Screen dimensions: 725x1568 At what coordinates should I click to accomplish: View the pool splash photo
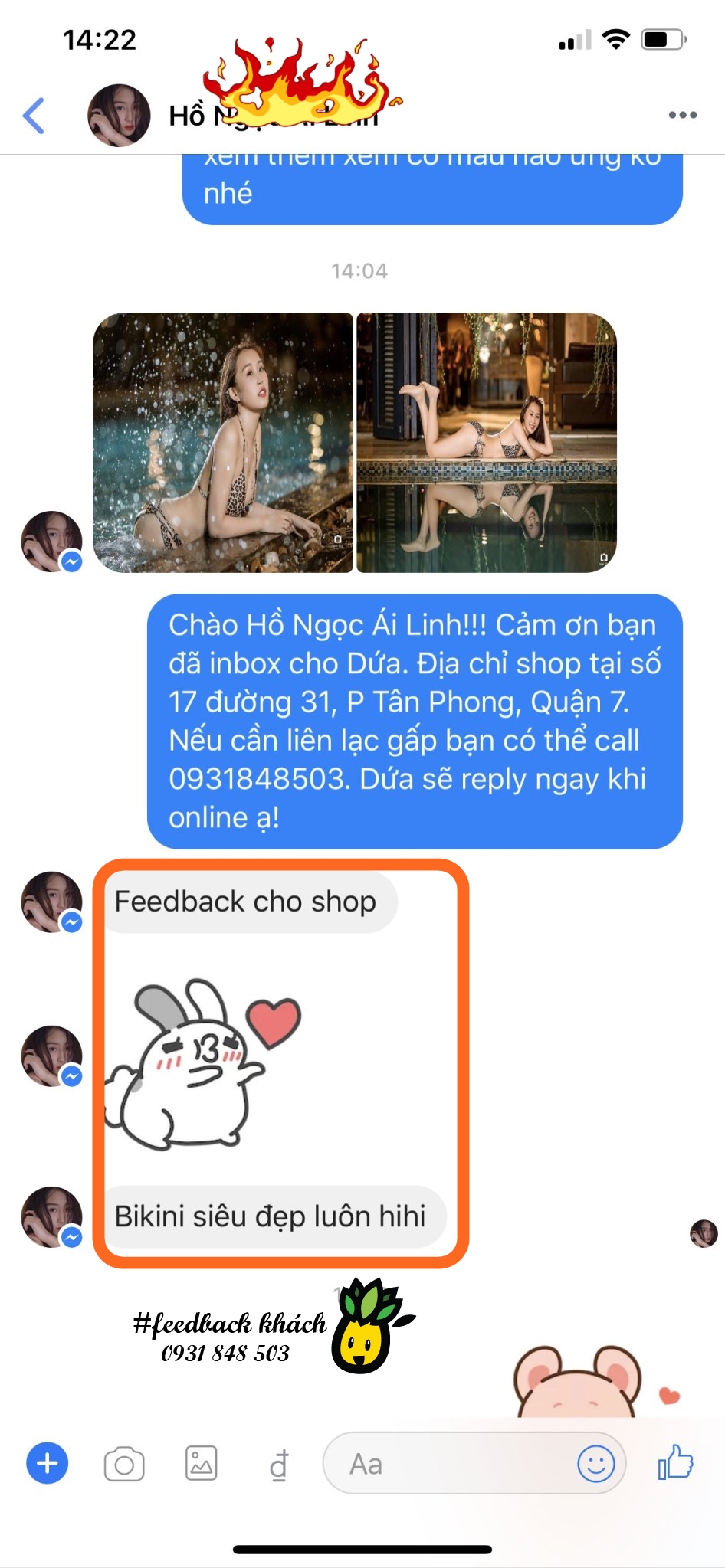click(223, 443)
